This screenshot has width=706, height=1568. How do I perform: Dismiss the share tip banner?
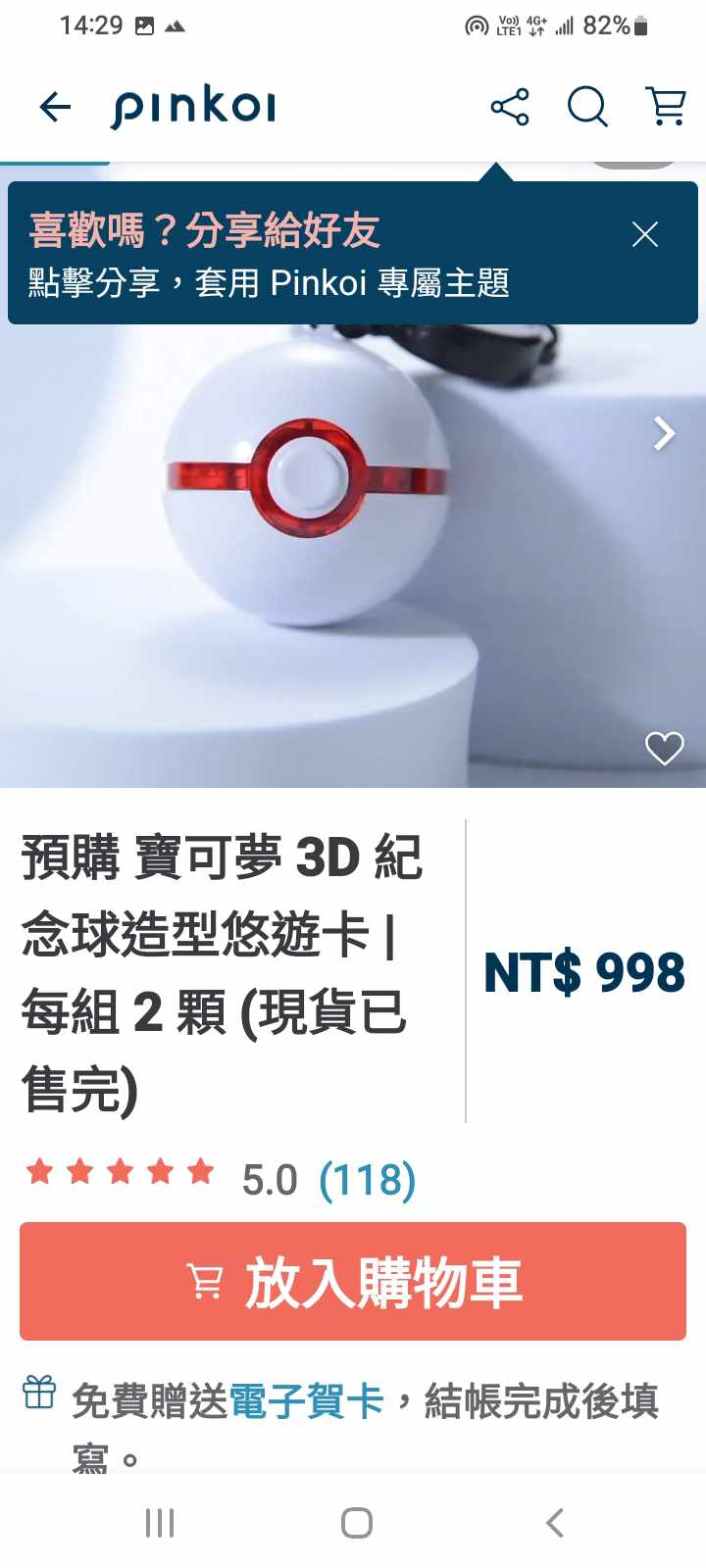point(644,234)
